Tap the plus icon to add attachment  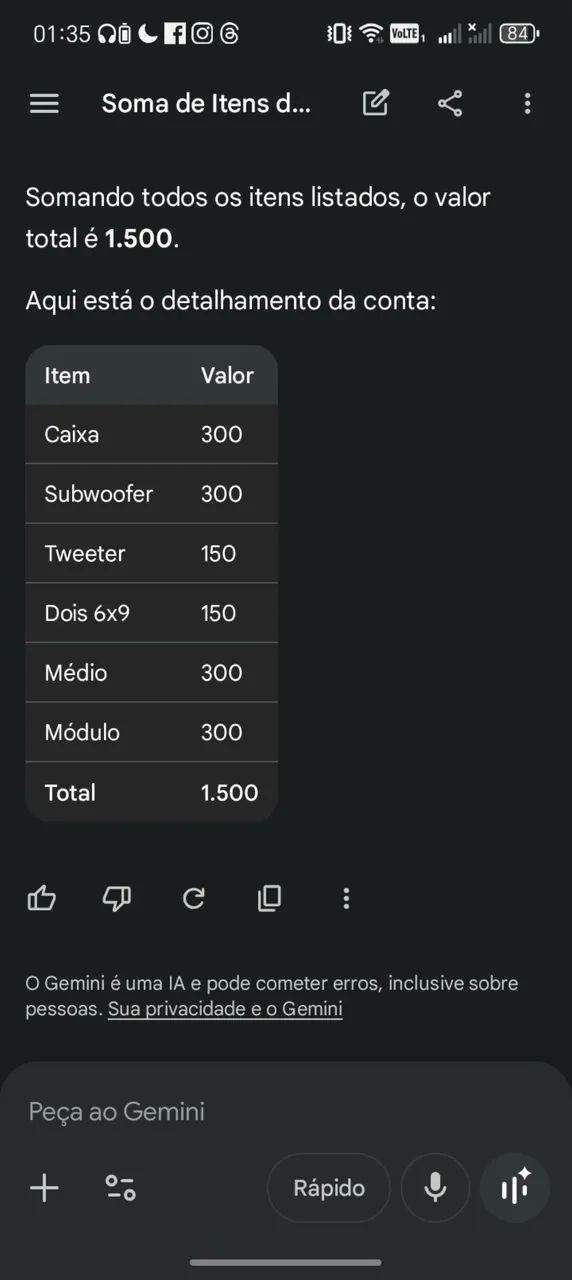coord(44,1188)
